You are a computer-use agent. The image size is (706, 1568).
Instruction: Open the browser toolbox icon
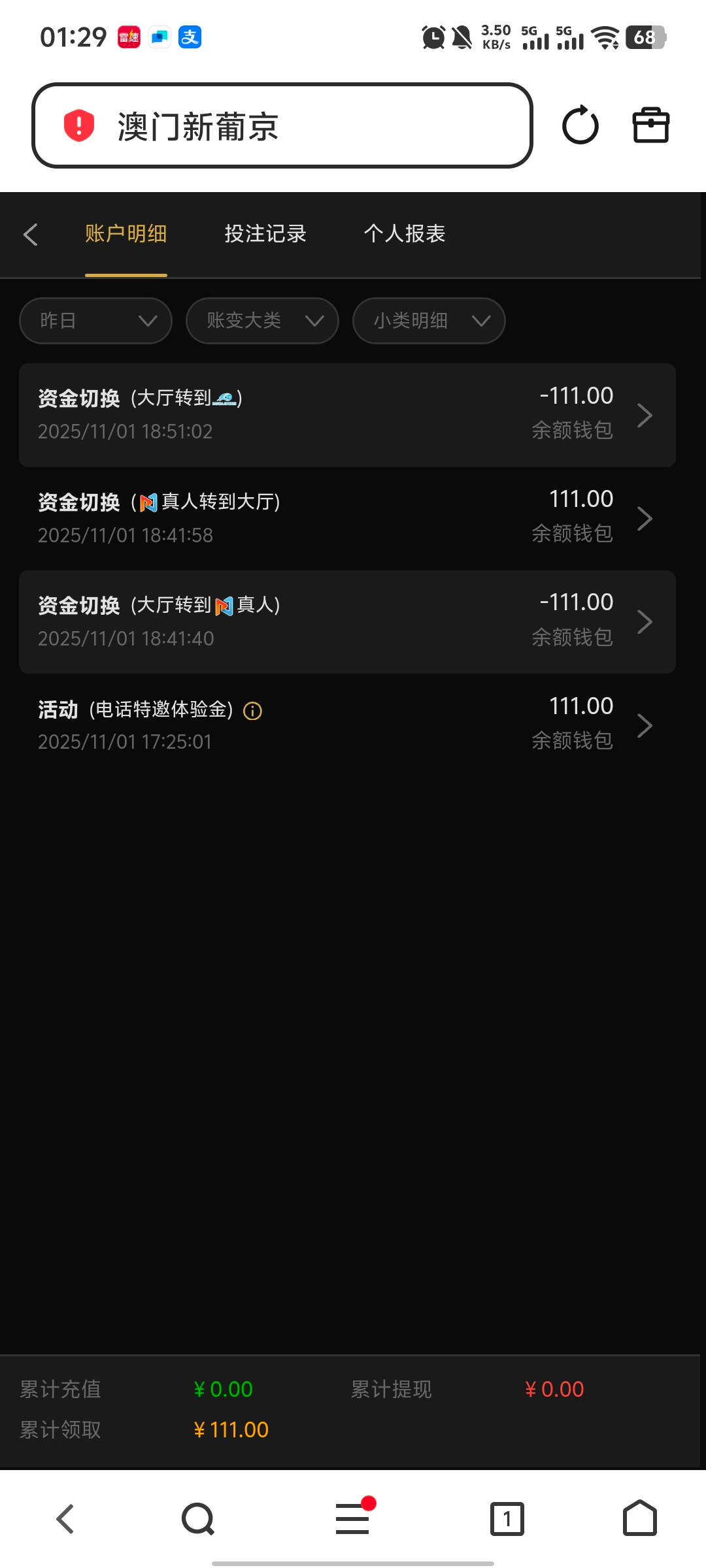tap(650, 125)
